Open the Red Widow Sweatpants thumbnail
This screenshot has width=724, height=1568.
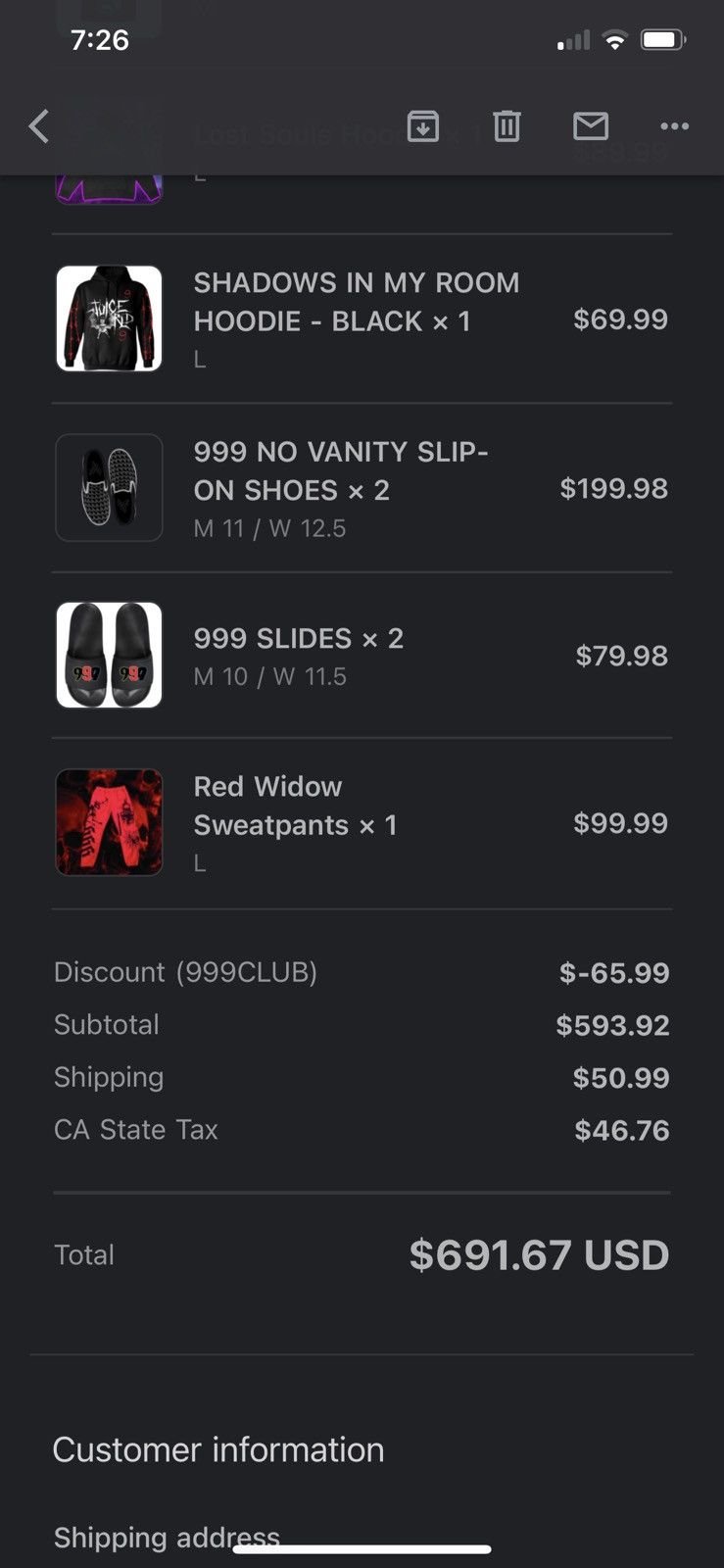[x=108, y=821]
